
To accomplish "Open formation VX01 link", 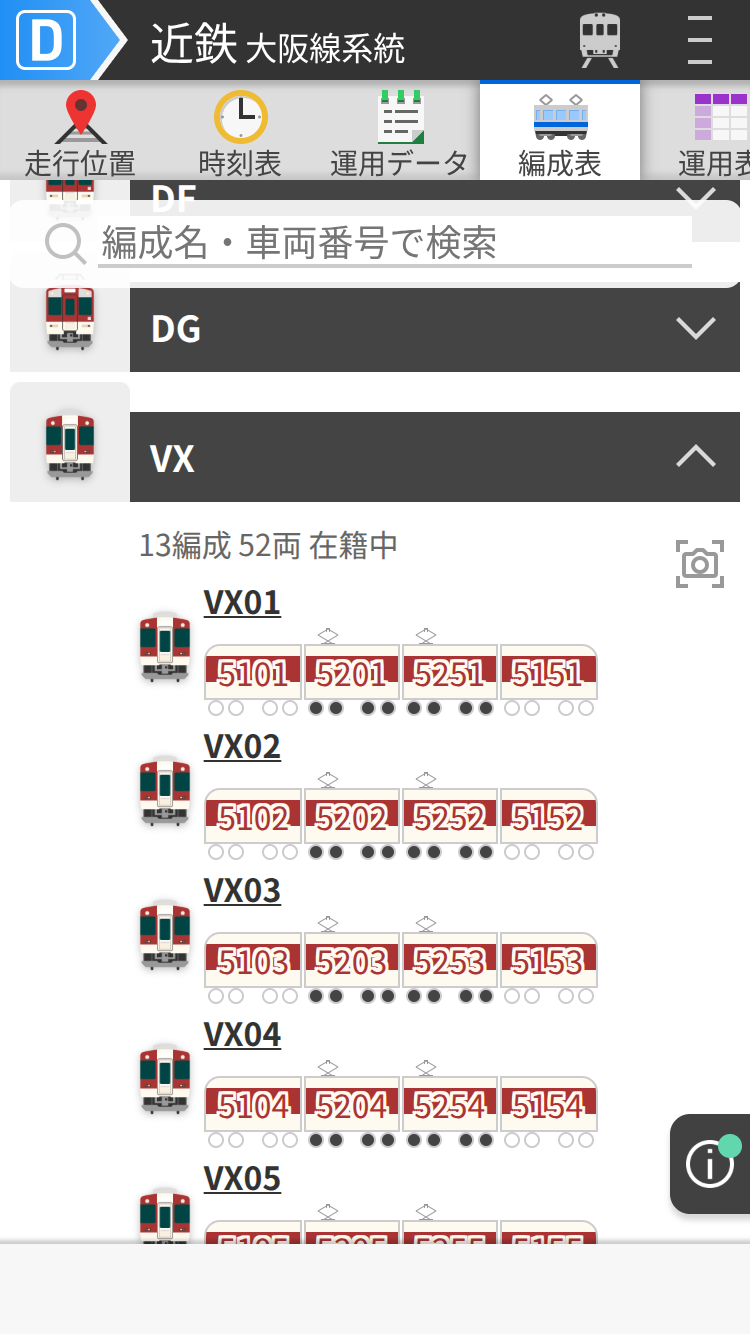I will (242, 603).
